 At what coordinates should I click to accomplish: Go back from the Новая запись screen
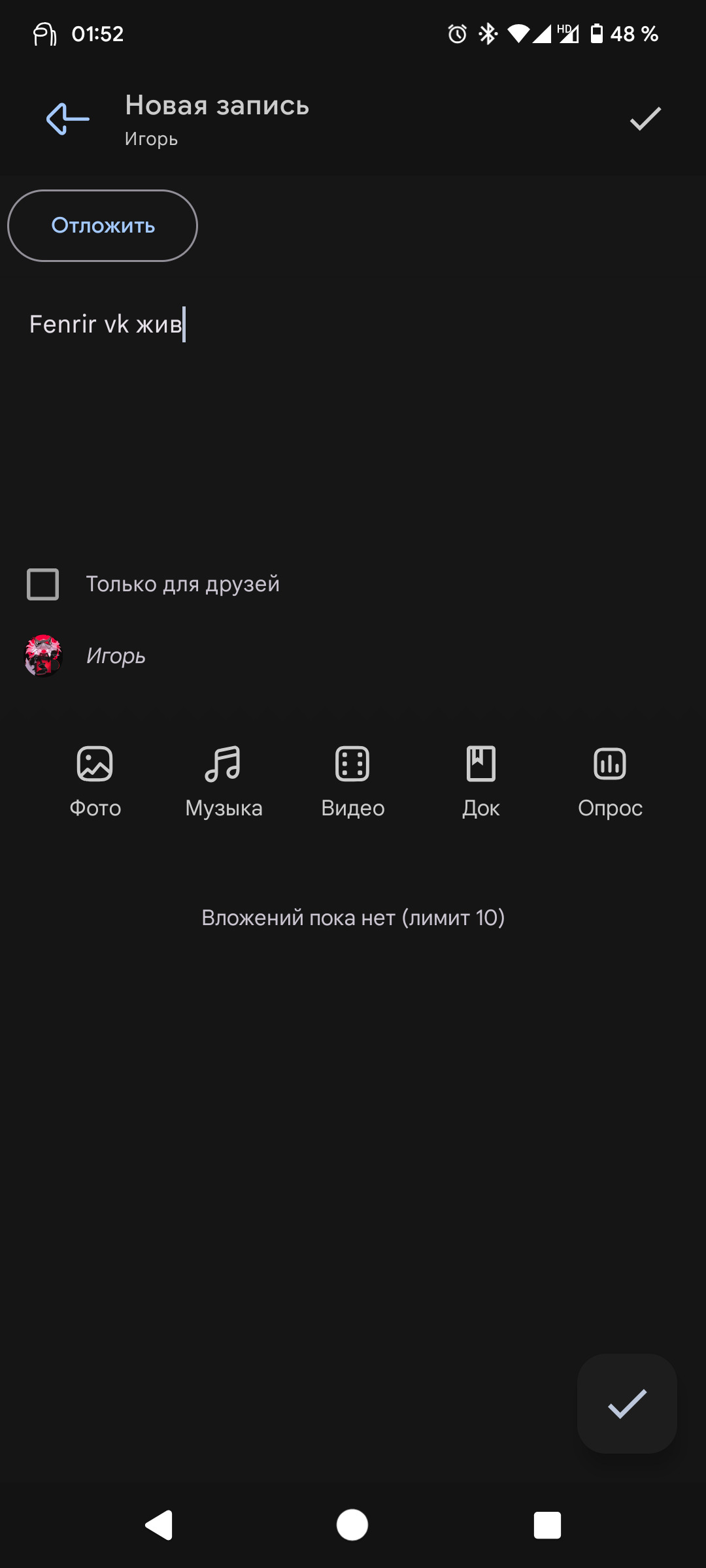tap(67, 119)
